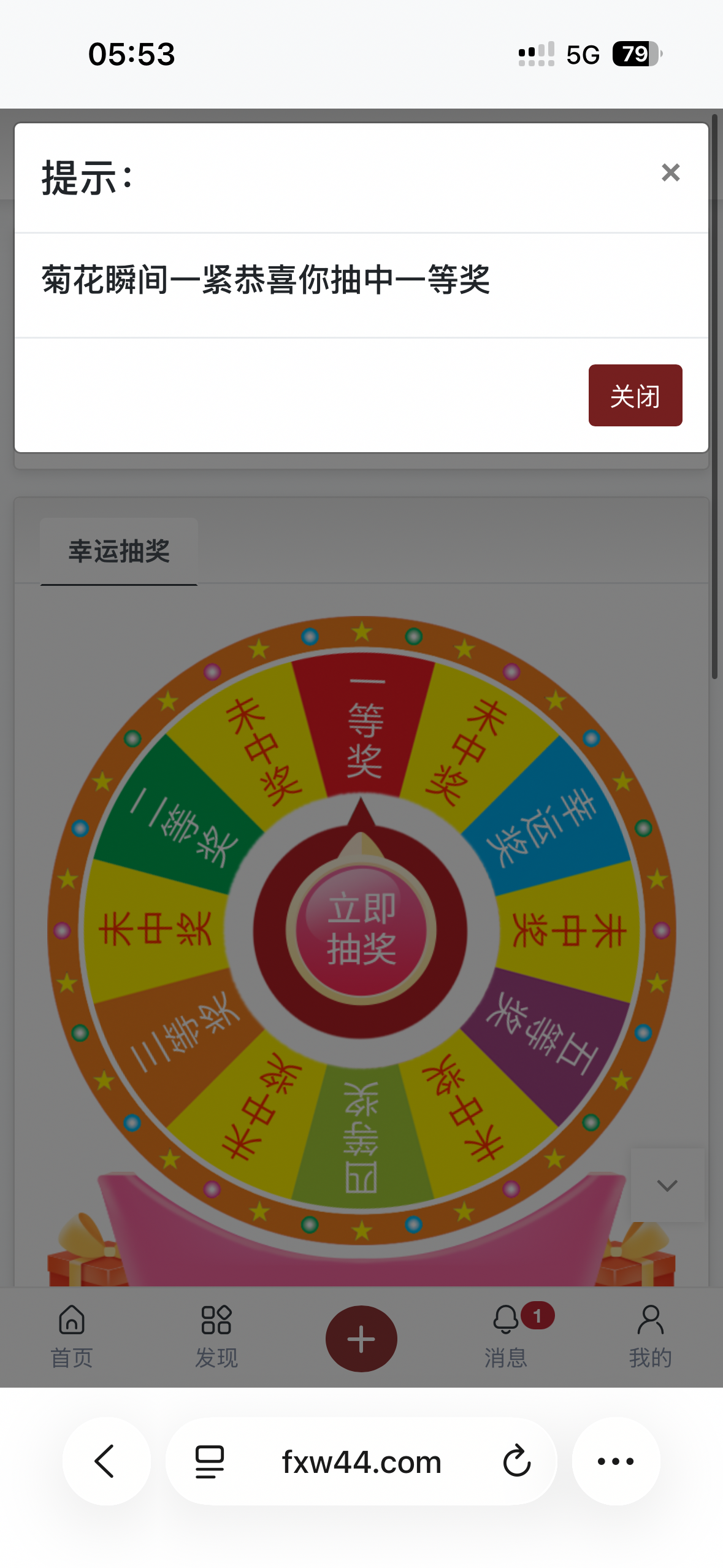
Task: Switch to the 发现 tab
Action: tap(216, 1337)
